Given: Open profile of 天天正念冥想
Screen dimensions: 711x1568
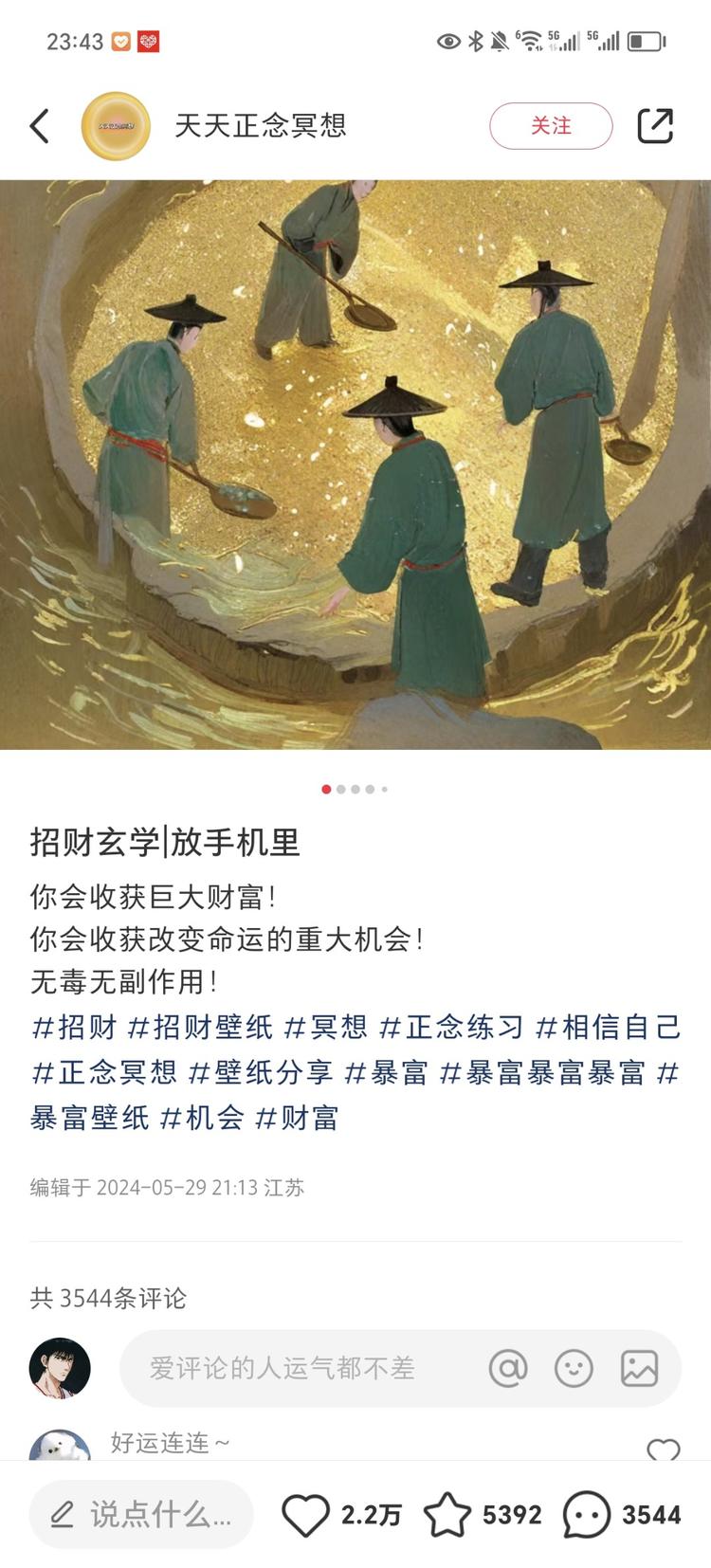Looking at the screenshot, I should click(116, 125).
